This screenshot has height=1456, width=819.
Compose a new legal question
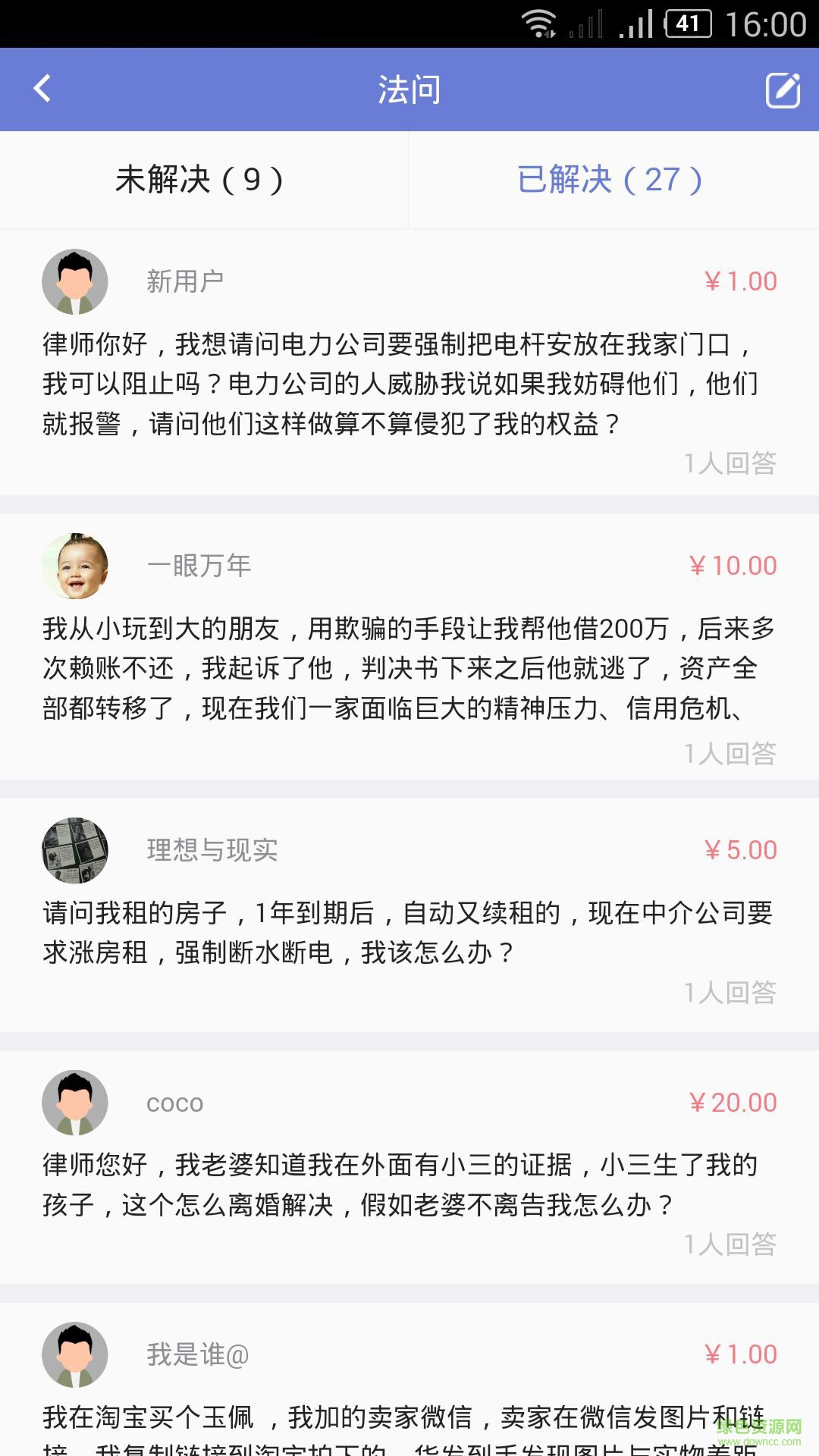[x=783, y=90]
